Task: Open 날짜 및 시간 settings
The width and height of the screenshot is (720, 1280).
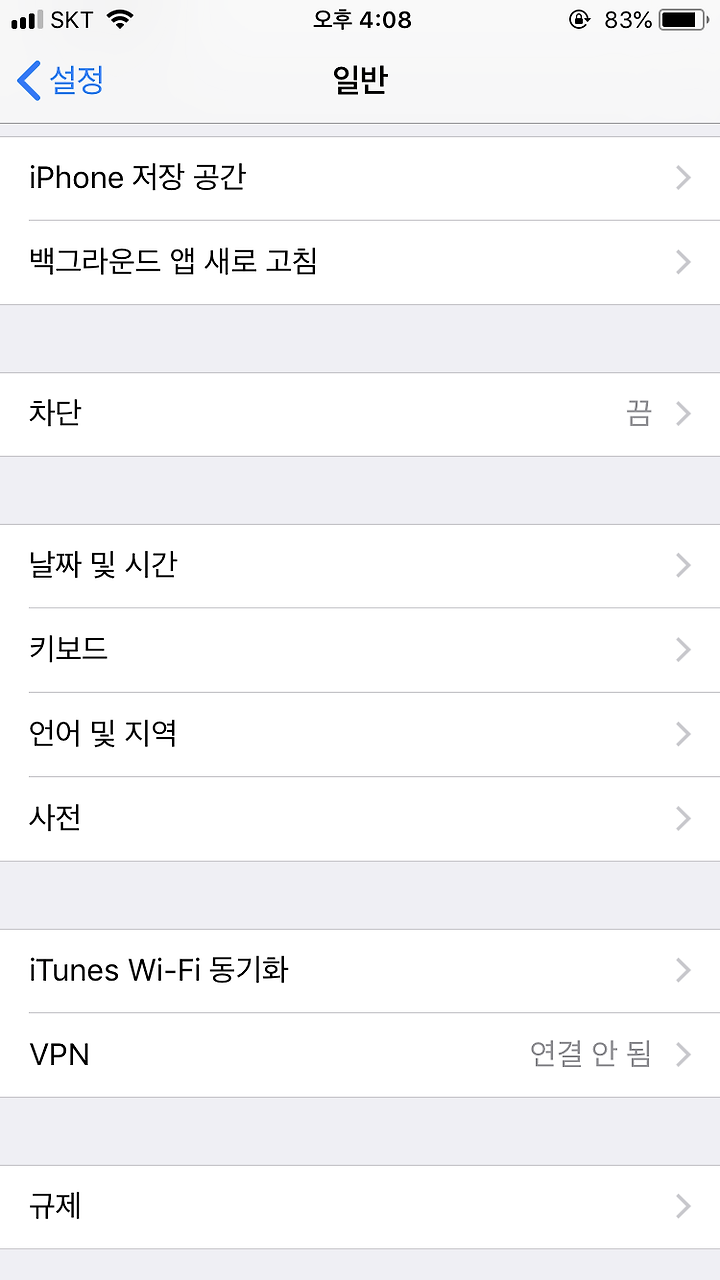Action: 360,566
